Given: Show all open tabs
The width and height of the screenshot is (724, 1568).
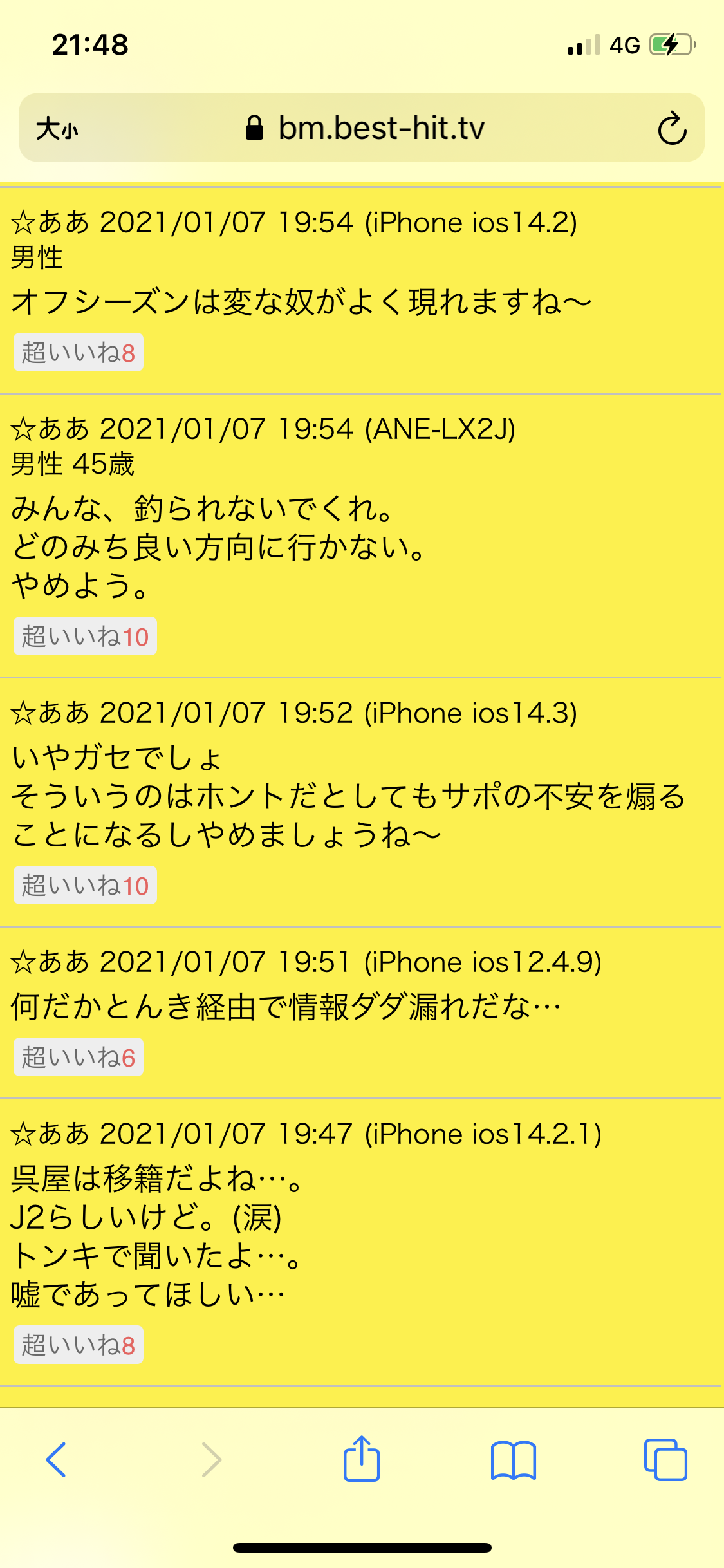Looking at the screenshot, I should 665,1459.
